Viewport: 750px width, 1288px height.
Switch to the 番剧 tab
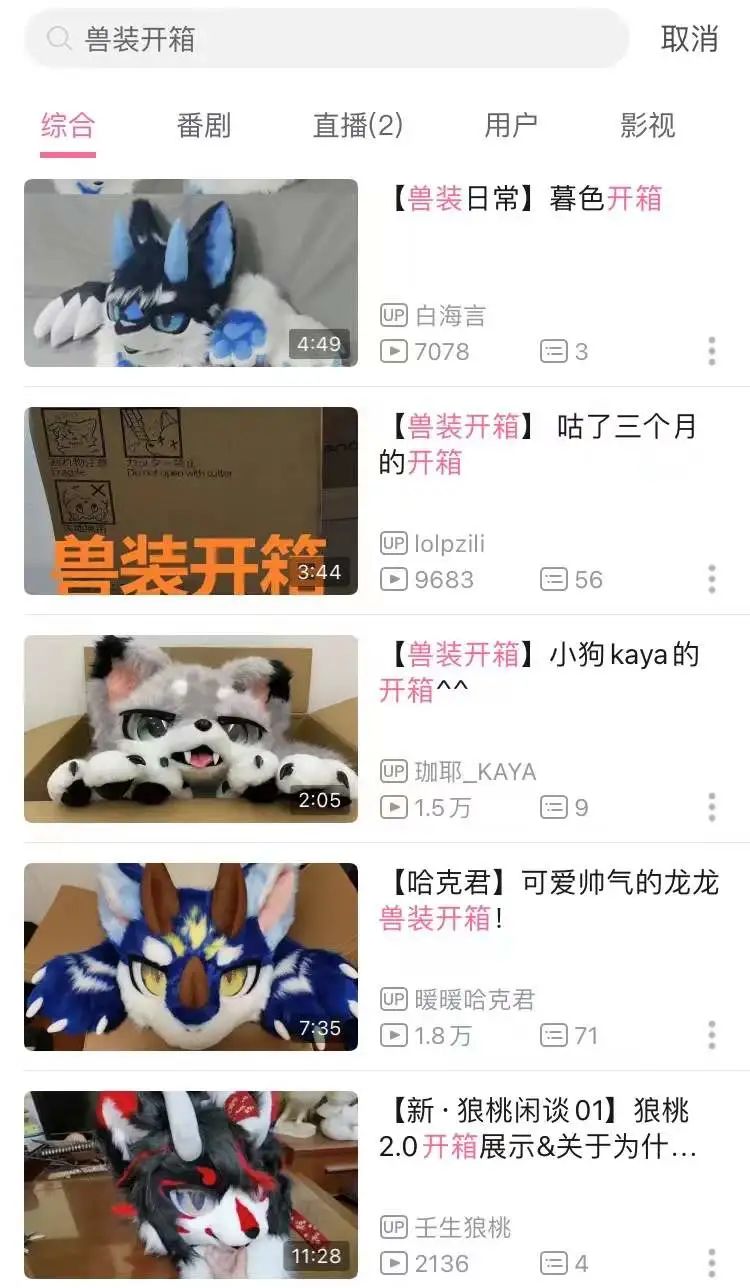click(x=203, y=126)
